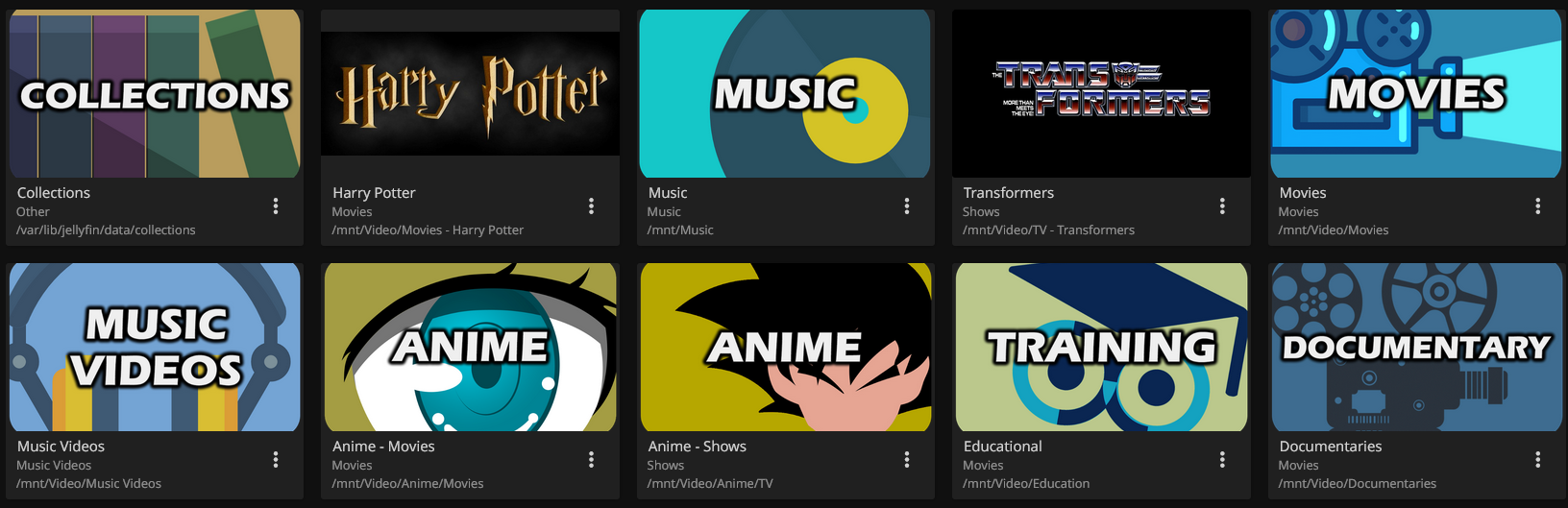The width and height of the screenshot is (1568, 508).
Task: Show more options for Anime - Movies
Action: tap(591, 460)
